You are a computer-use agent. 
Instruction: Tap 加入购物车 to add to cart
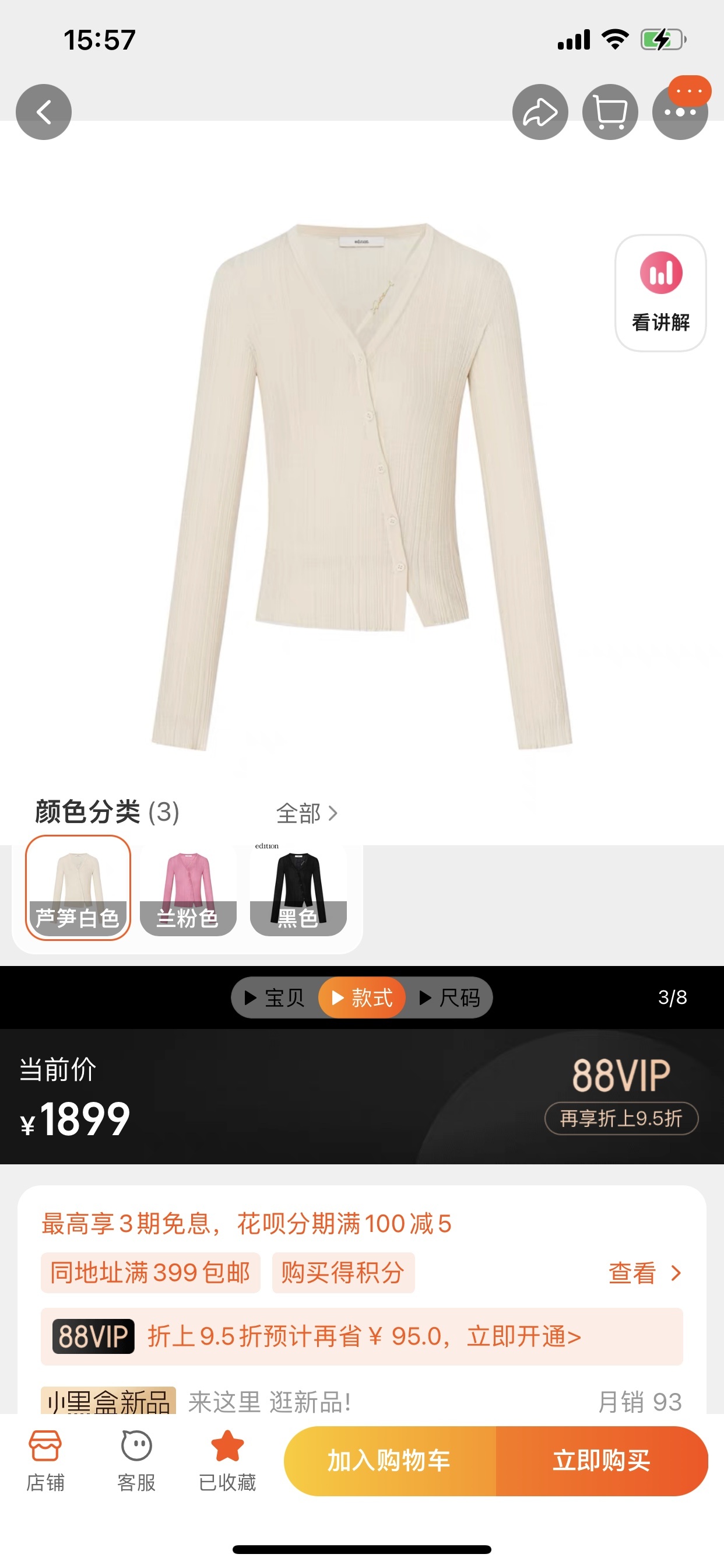[389, 1460]
